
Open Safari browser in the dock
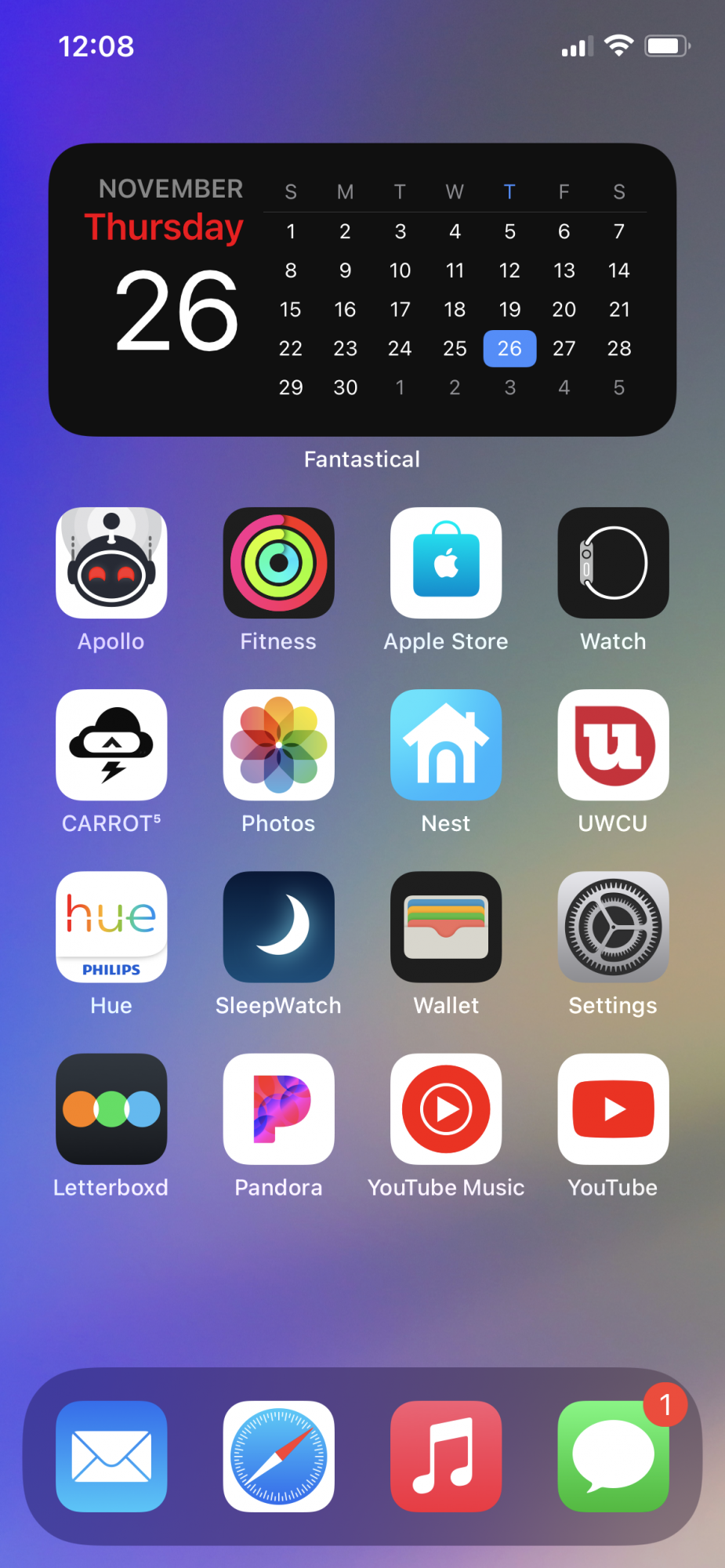pyautogui.click(x=278, y=1456)
